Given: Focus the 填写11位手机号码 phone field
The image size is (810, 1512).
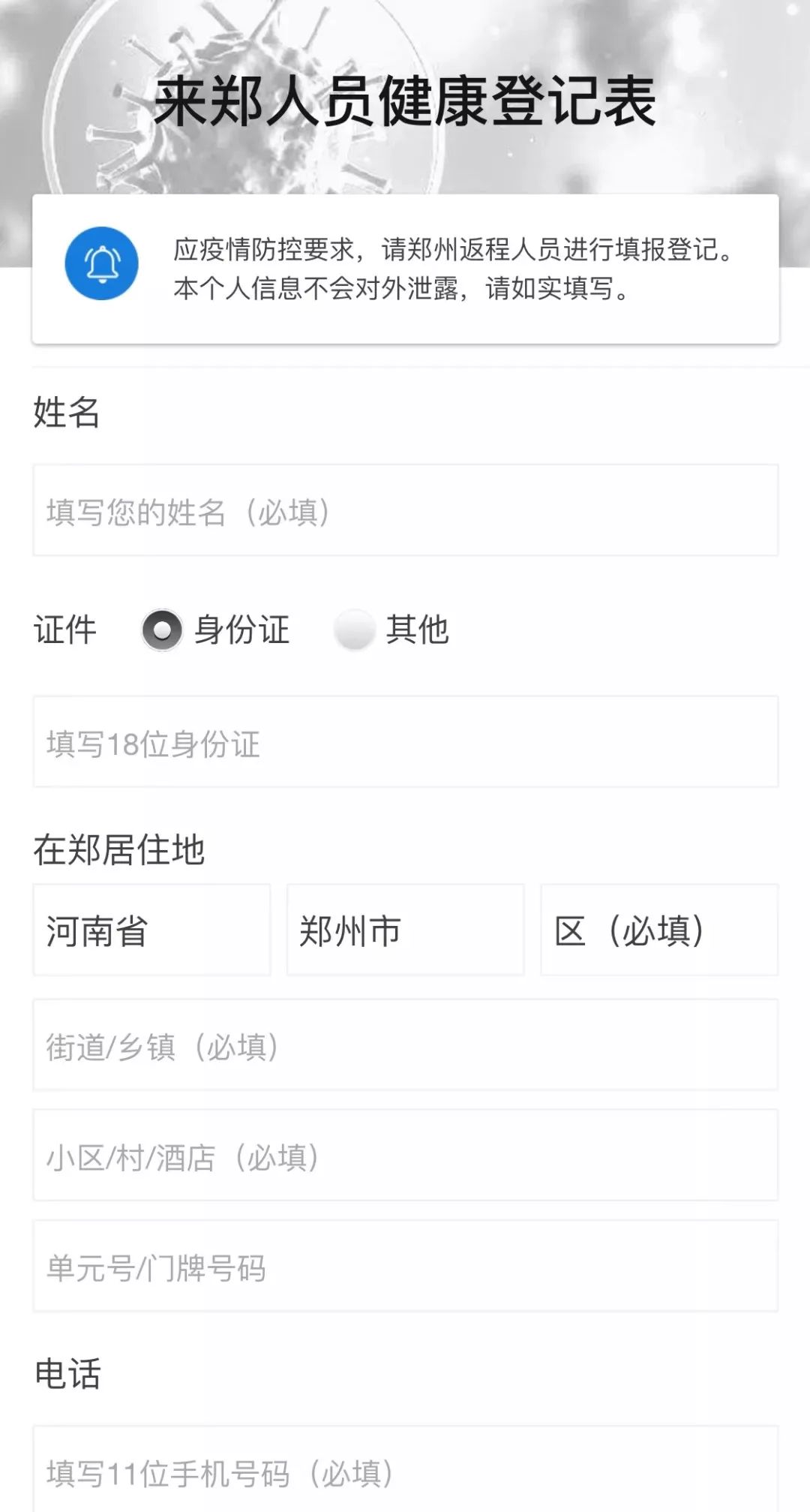Looking at the screenshot, I should [405, 1469].
